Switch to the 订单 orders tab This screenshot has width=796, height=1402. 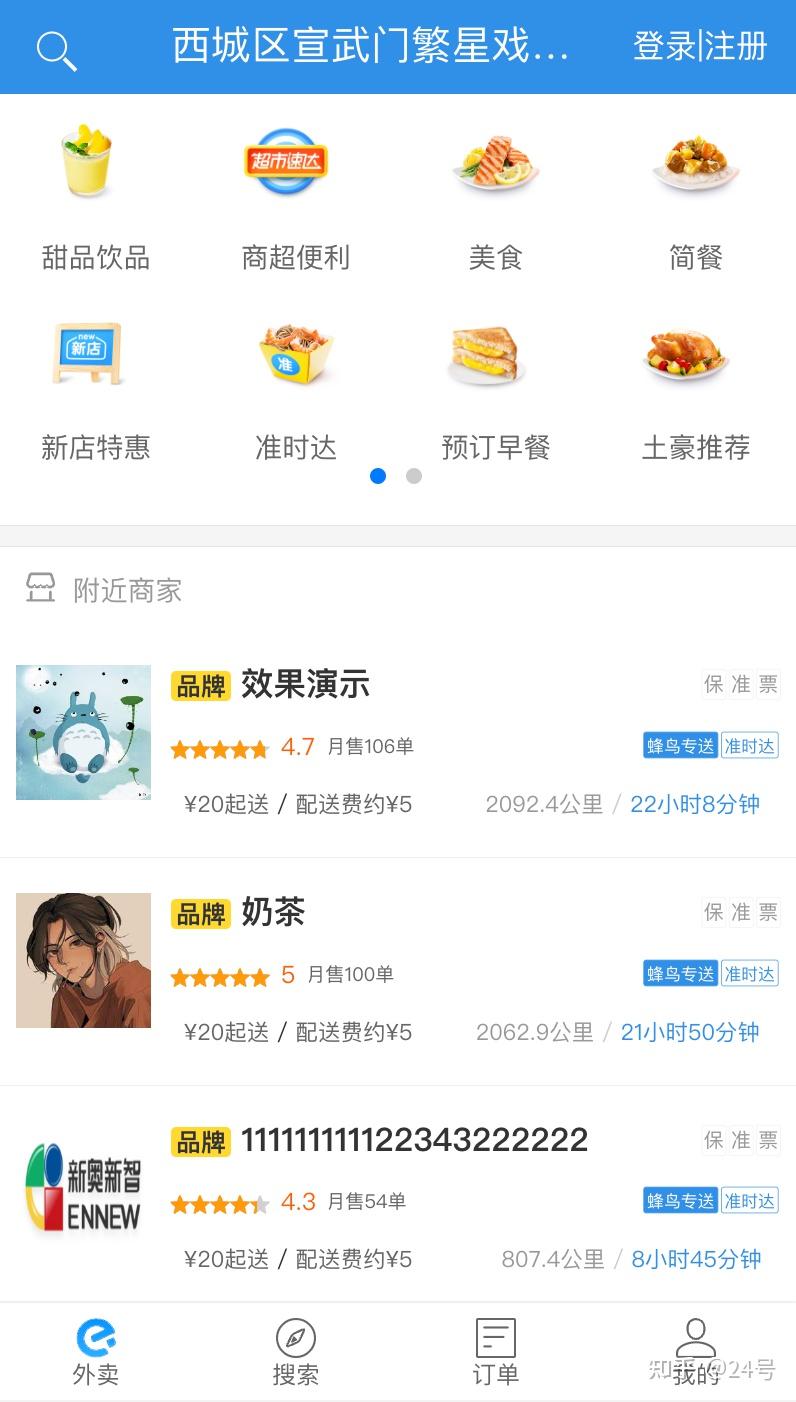tap(495, 1350)
